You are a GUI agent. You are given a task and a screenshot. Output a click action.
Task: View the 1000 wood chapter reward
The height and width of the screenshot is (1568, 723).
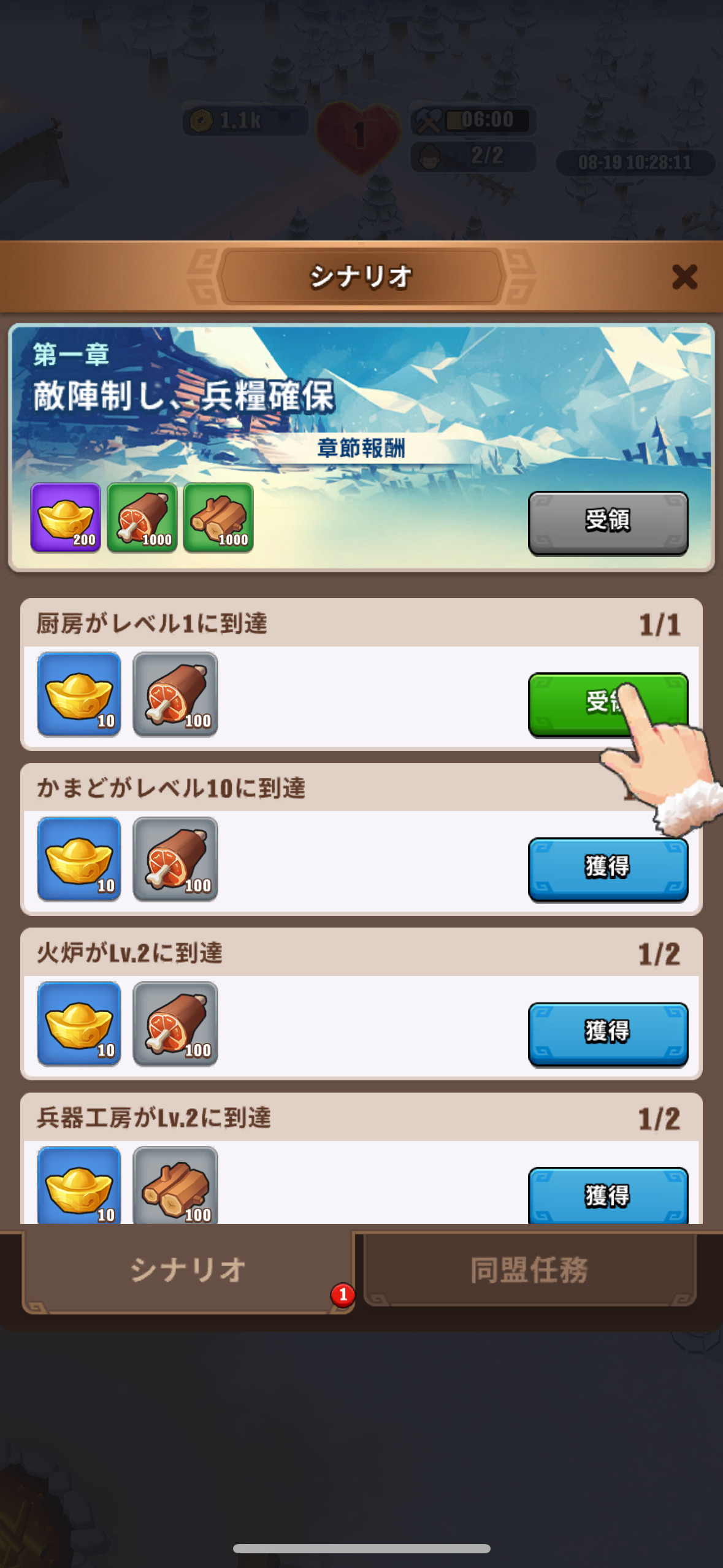[x=218, y=518]
